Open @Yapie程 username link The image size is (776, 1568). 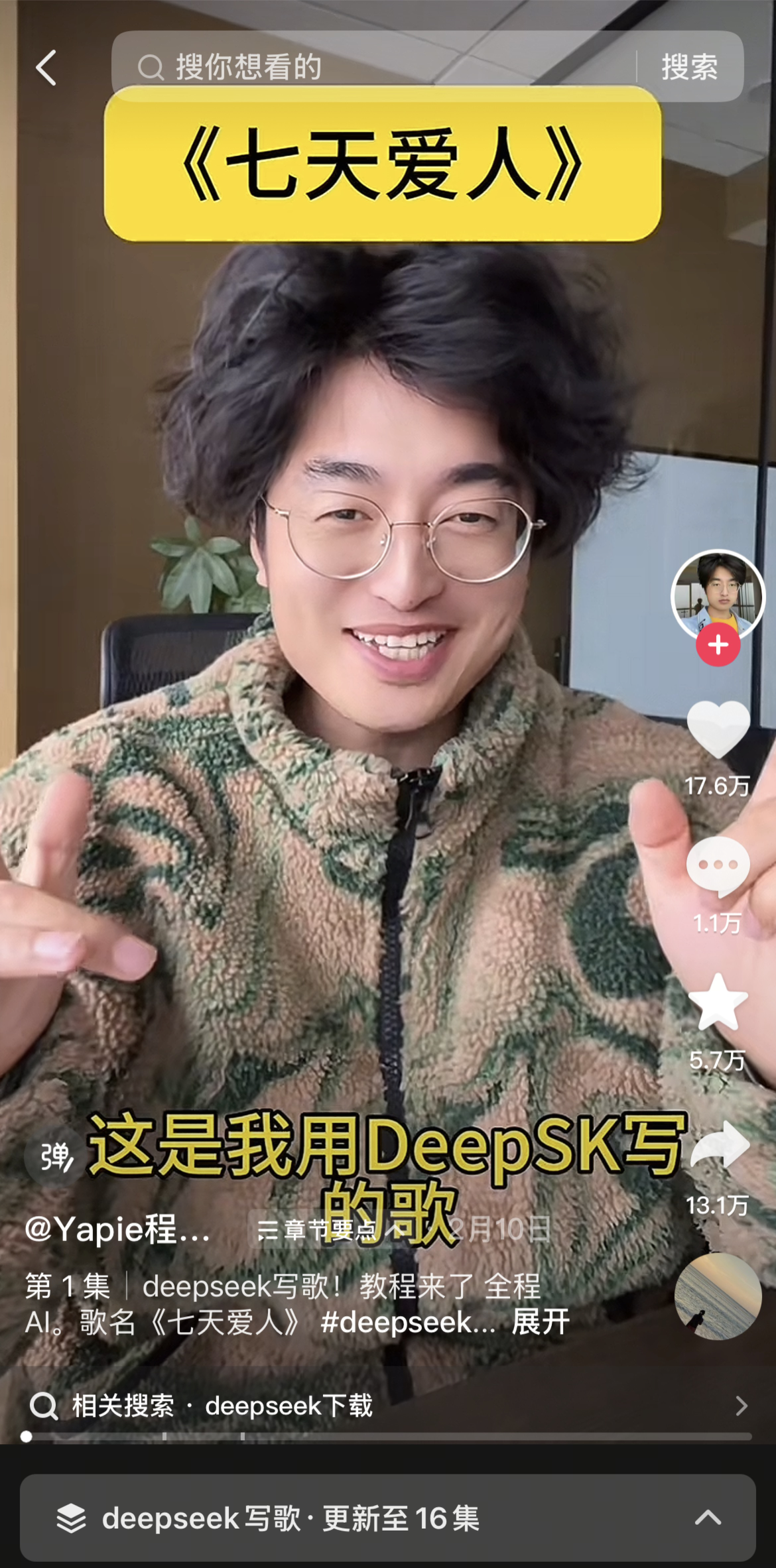[x=117, y=1230]
